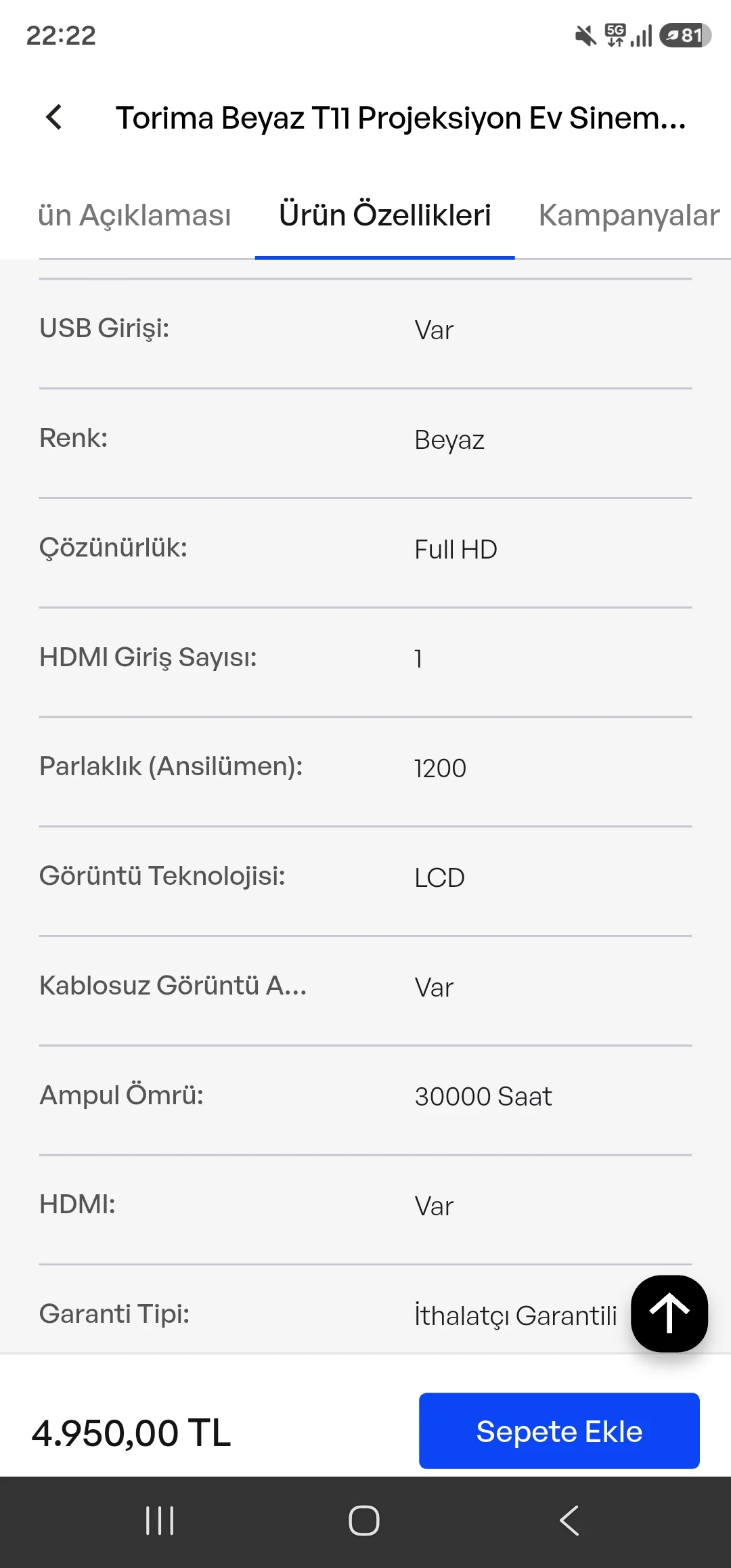
Task: Go to the system home screen
Action: click(364, 1521)
